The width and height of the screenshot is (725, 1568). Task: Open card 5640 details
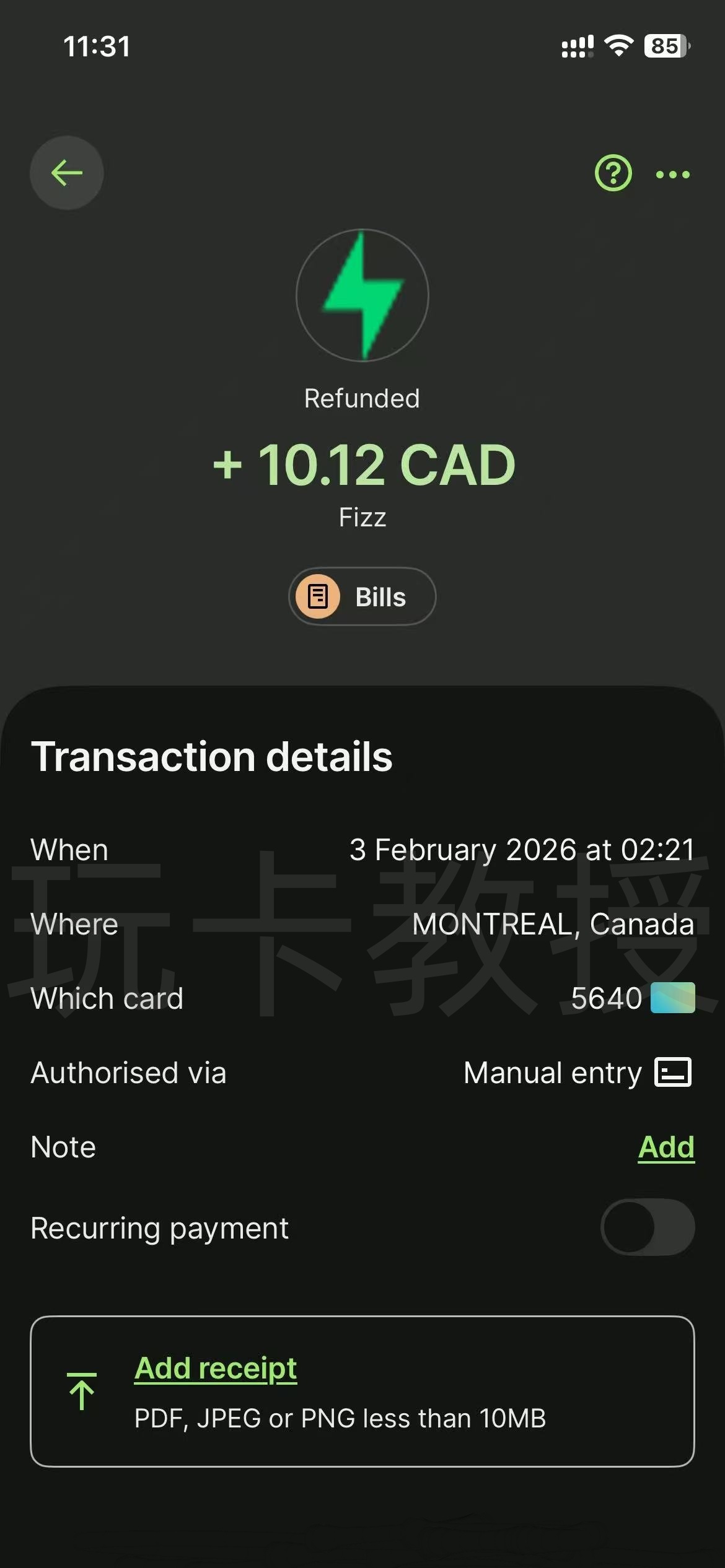coord(632,998)
